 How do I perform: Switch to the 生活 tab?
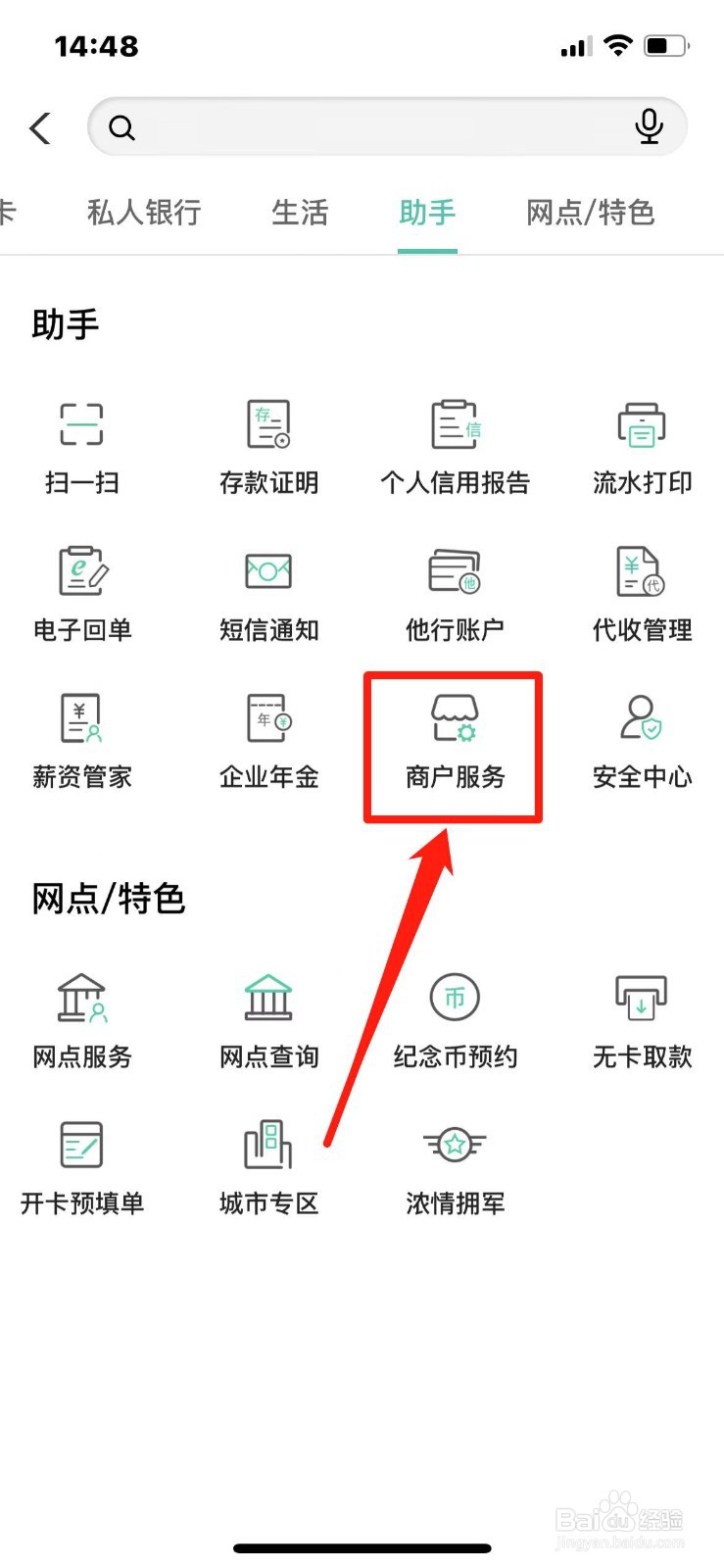[x=300, y=213]
